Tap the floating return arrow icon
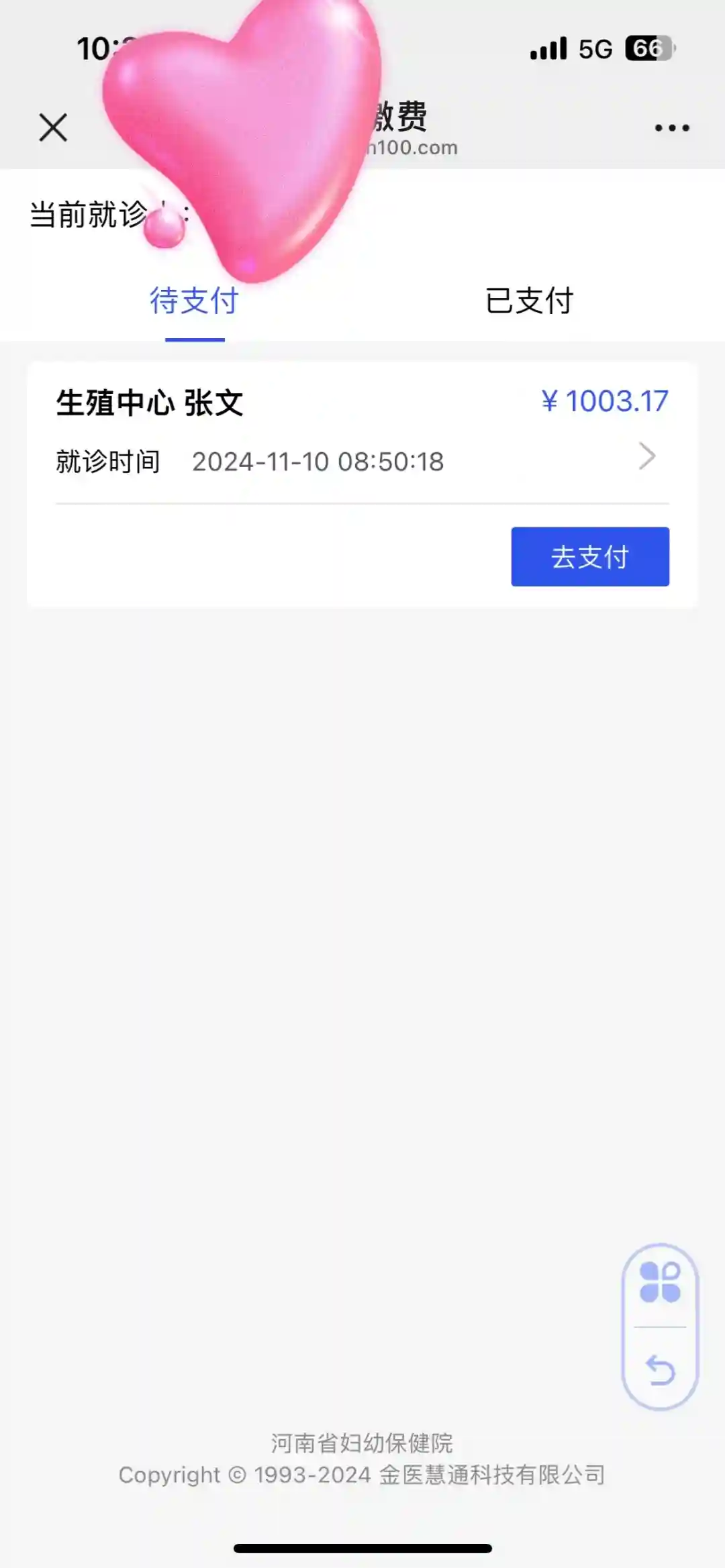The image size is (725, 1568). (660, 1370)
